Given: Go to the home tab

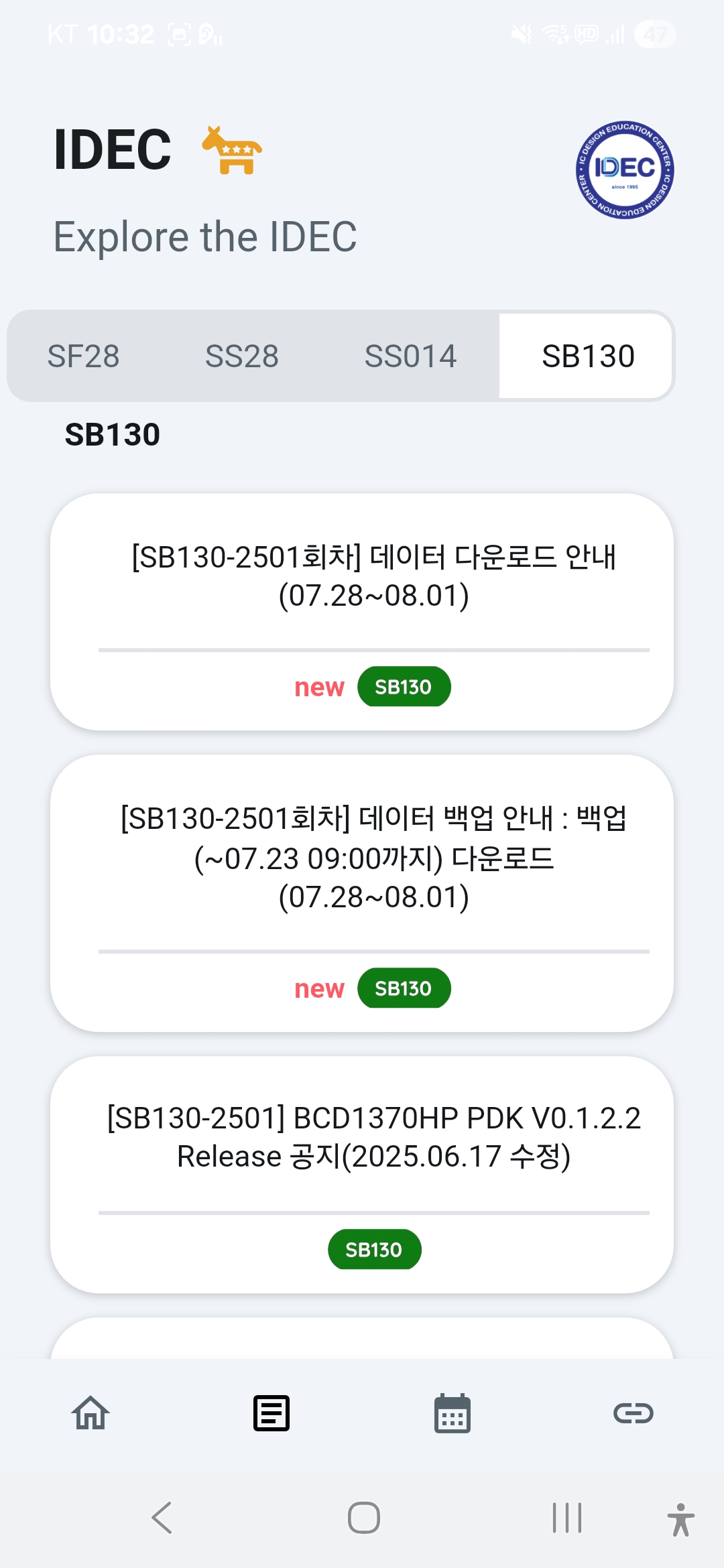Looking at the screenshot, I should (x=90, y=1413).
